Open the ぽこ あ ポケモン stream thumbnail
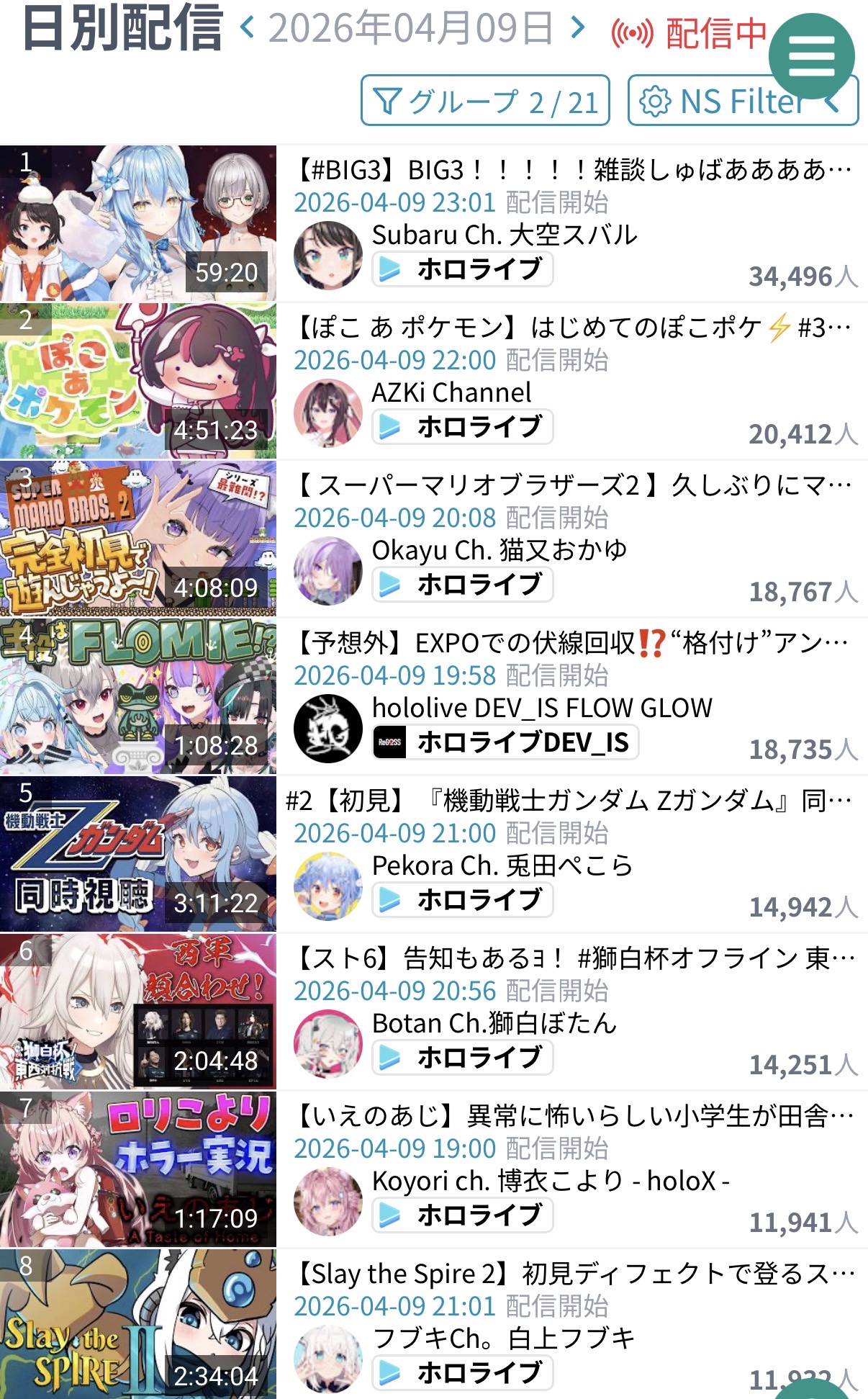 [x=138, y=381]
